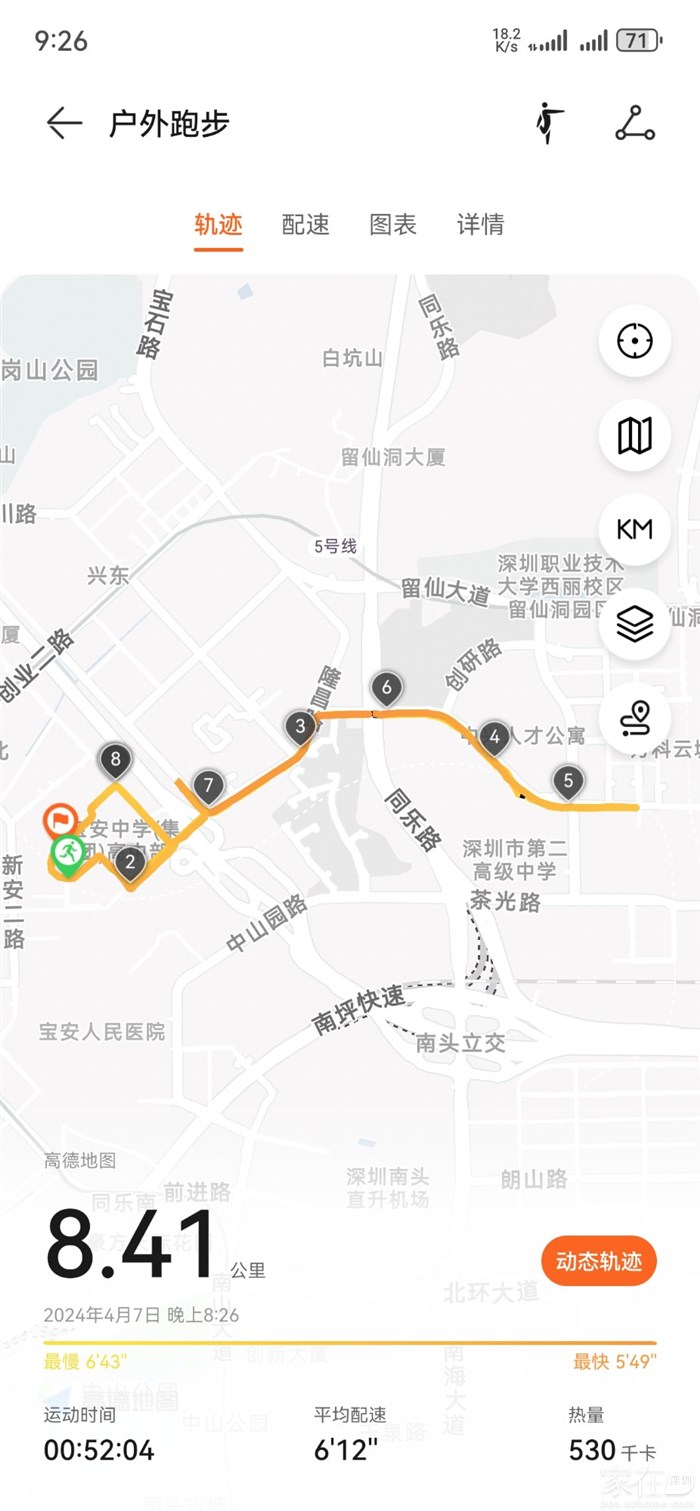Change the map type
Image resolution: width=700 pixels, height=1511 pixels.
(634, 435)
